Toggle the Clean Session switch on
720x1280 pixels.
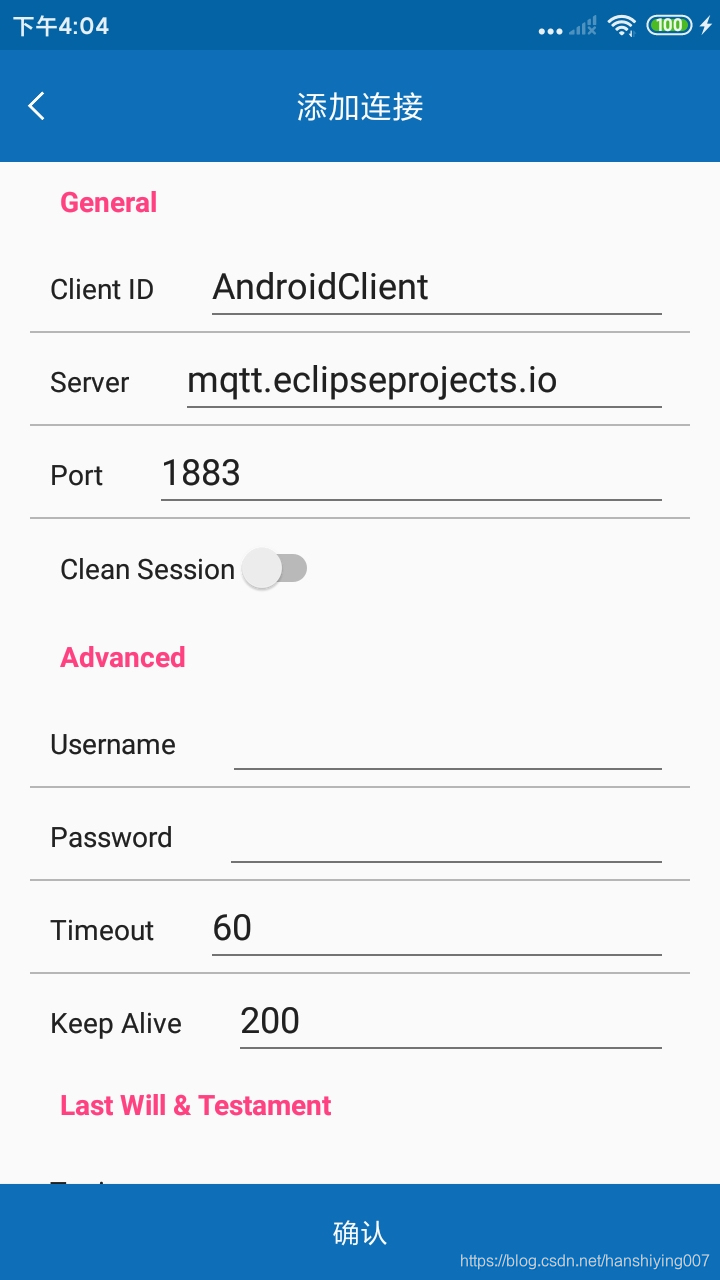click(275, 568)
